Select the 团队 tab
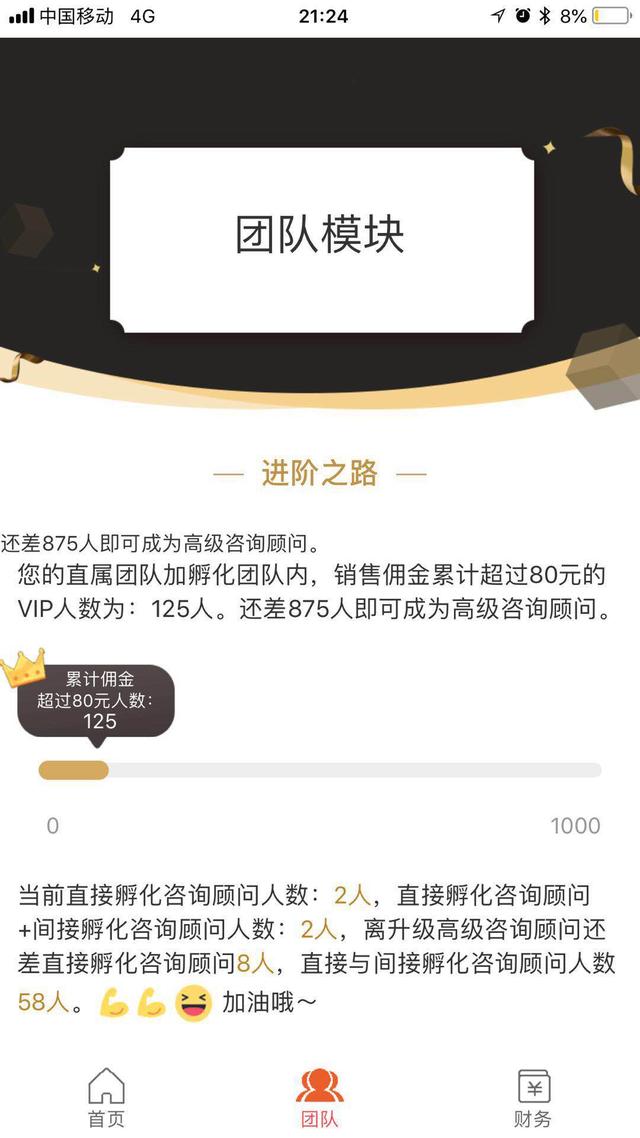Image resolution: width=640 pixels, height=1138 pixels. [x=319, y=1097]
